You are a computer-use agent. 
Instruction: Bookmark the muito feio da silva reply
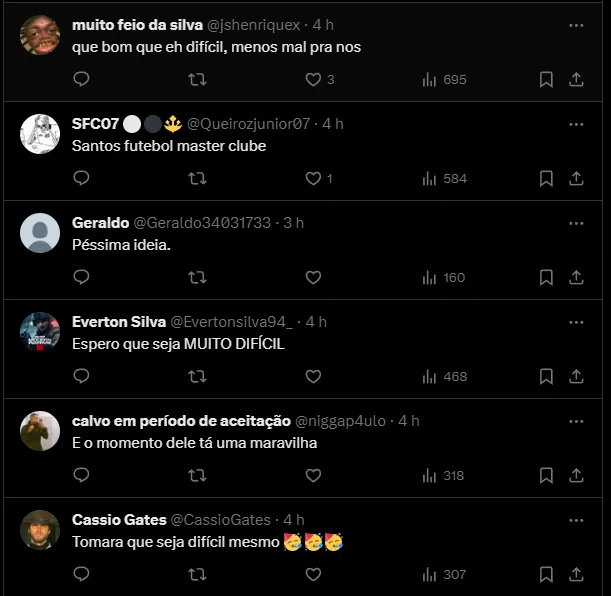click(x=546, y=79)
